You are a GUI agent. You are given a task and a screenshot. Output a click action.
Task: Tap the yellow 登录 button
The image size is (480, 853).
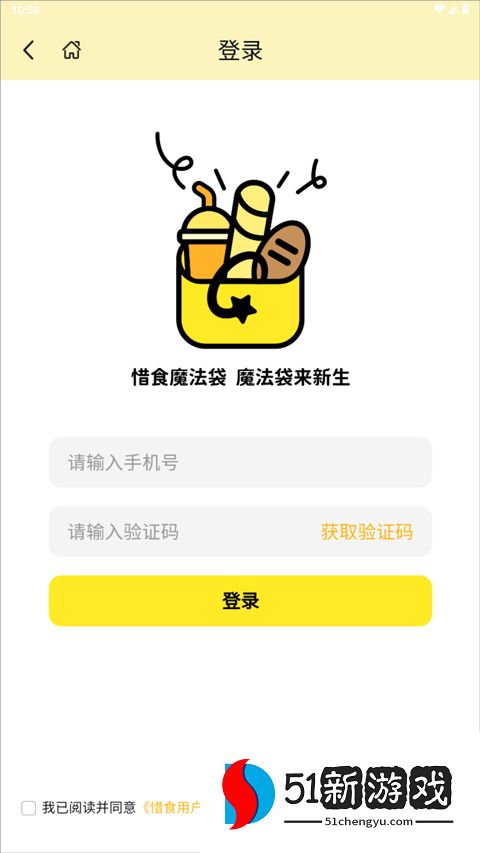pos(240,601)
